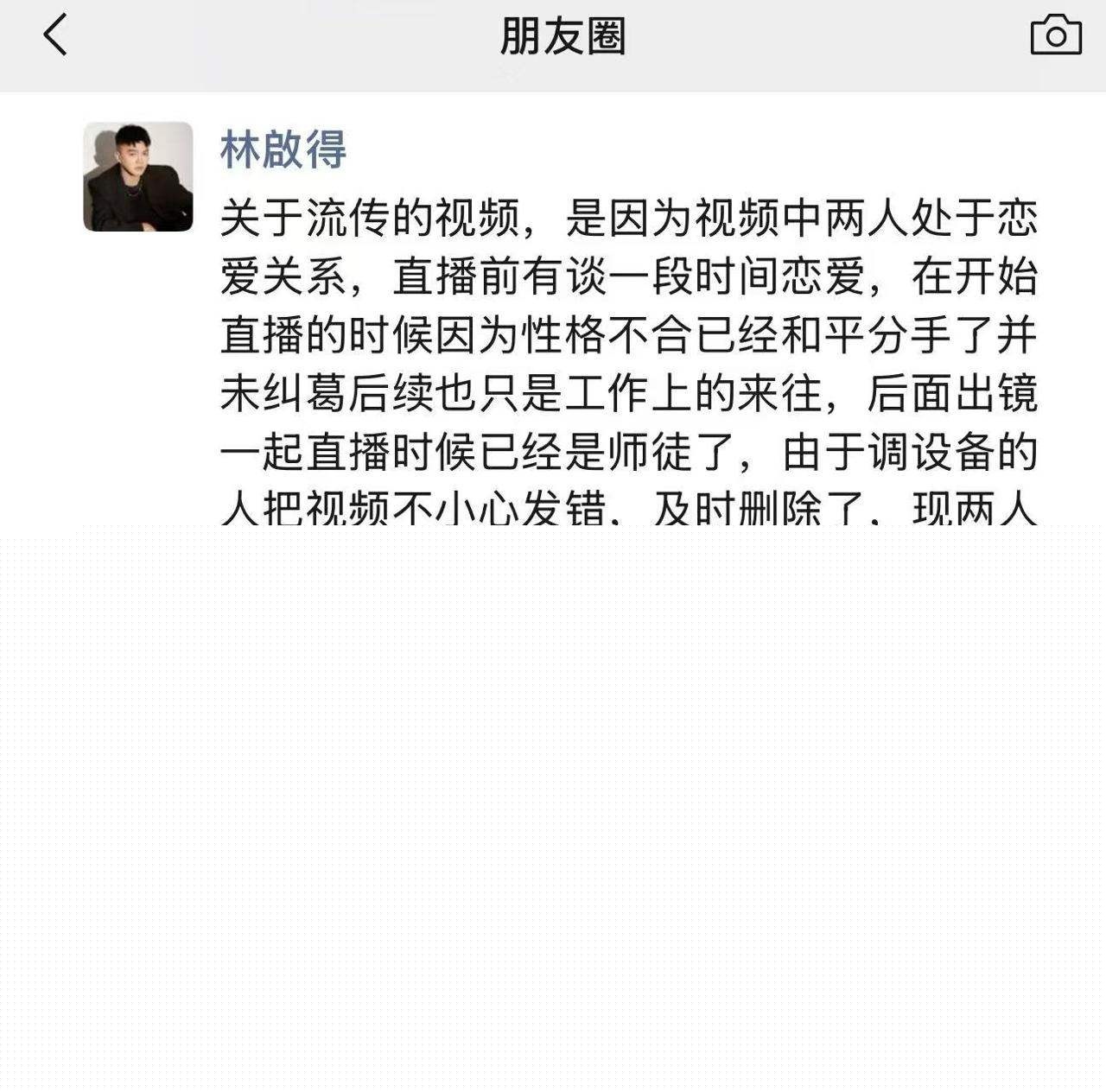
Task: Open the camera to post a moment
Action: [1055, 35]
